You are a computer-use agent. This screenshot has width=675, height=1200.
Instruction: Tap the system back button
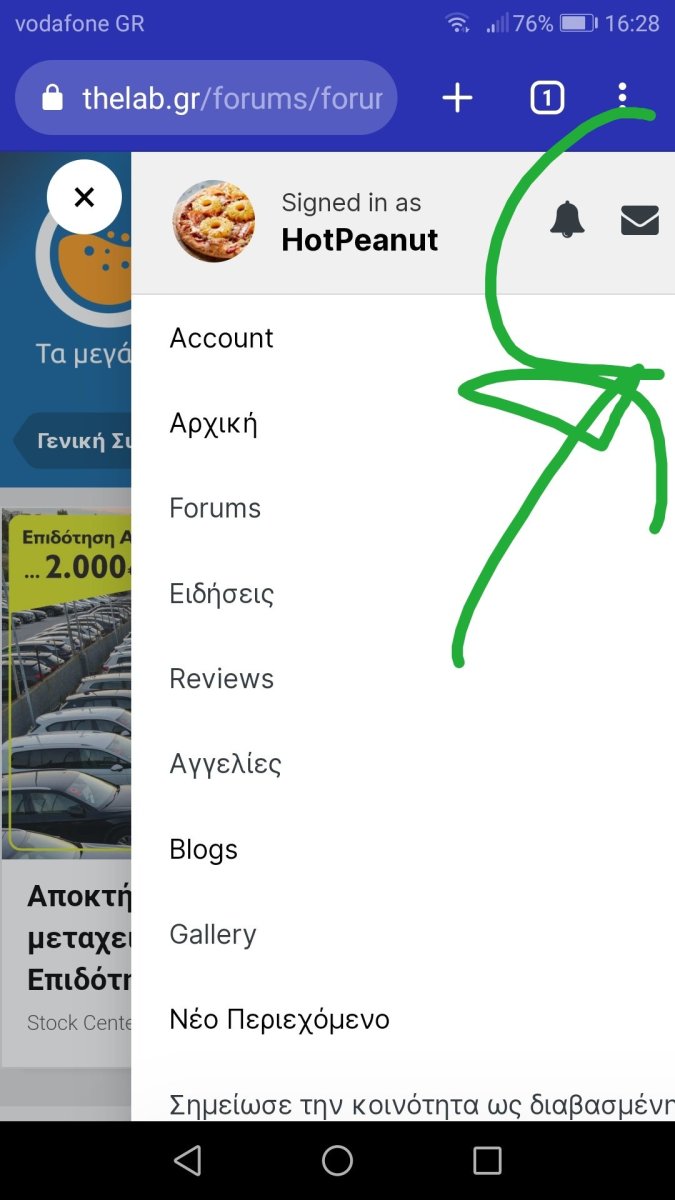coord(187,1160)
